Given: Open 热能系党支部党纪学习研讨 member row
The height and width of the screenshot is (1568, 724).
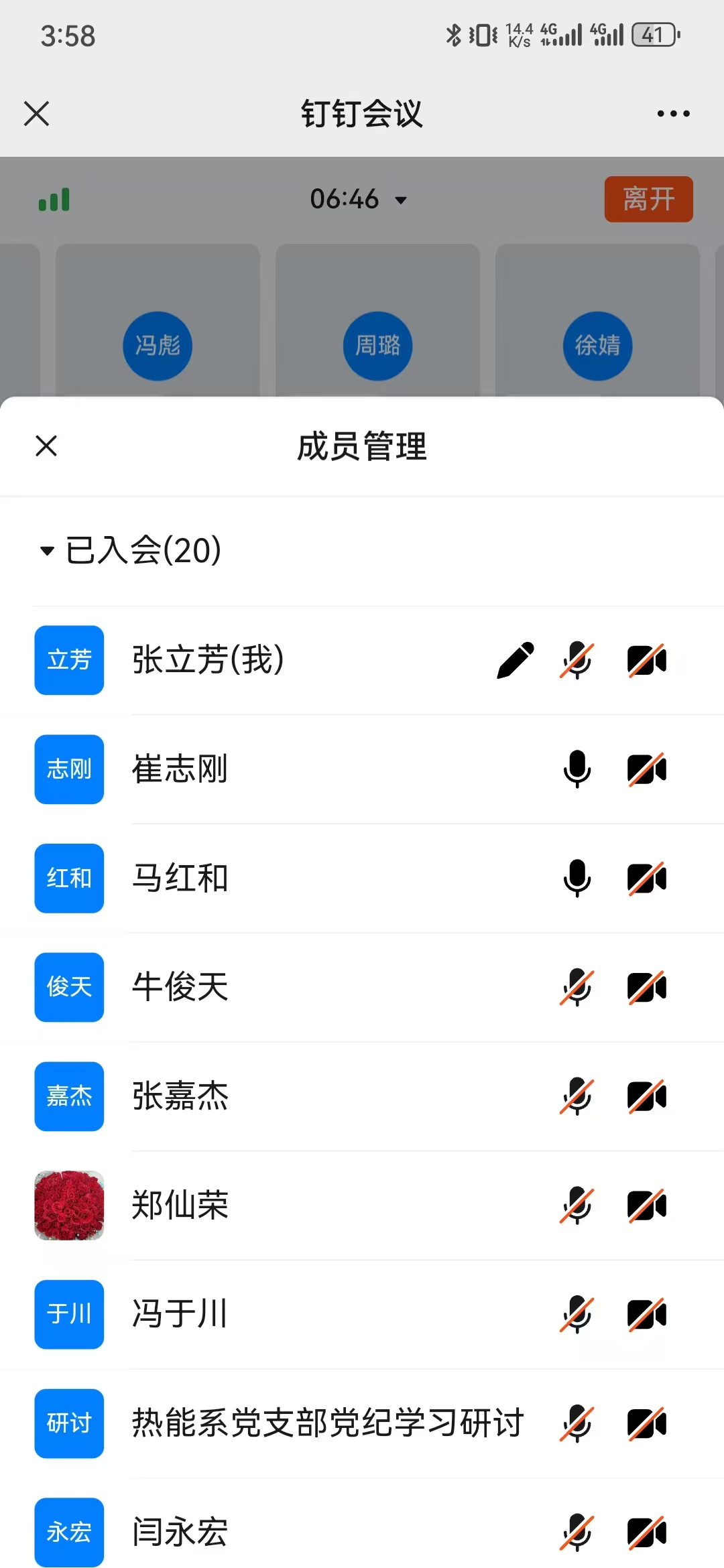Looking at the screenshot, I should point(327,1423).
